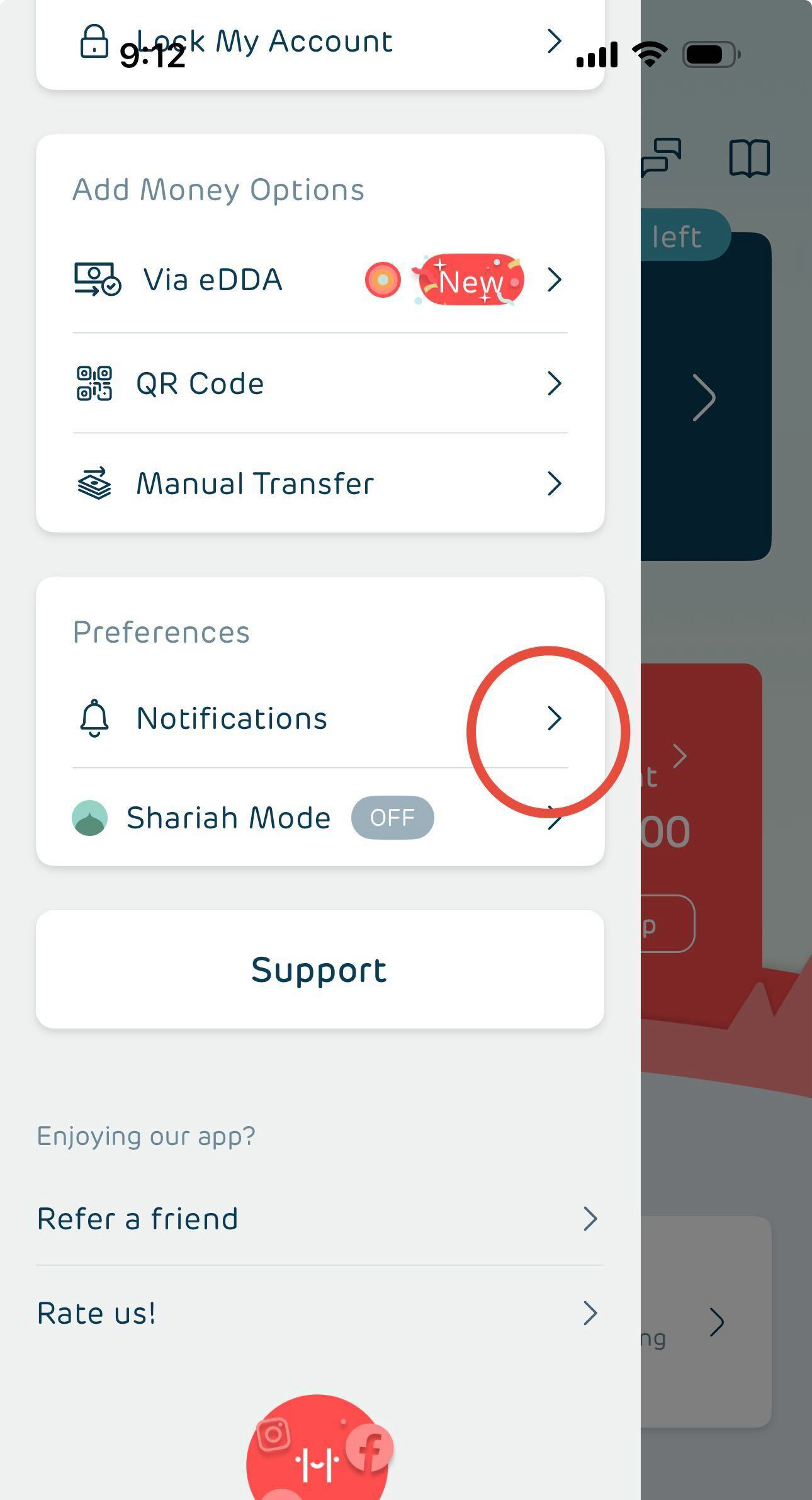Image resolution: width=812 pixels, height=1500 pixels.
Task: Open the Facebook icon
Action: tap(371, 1447)
